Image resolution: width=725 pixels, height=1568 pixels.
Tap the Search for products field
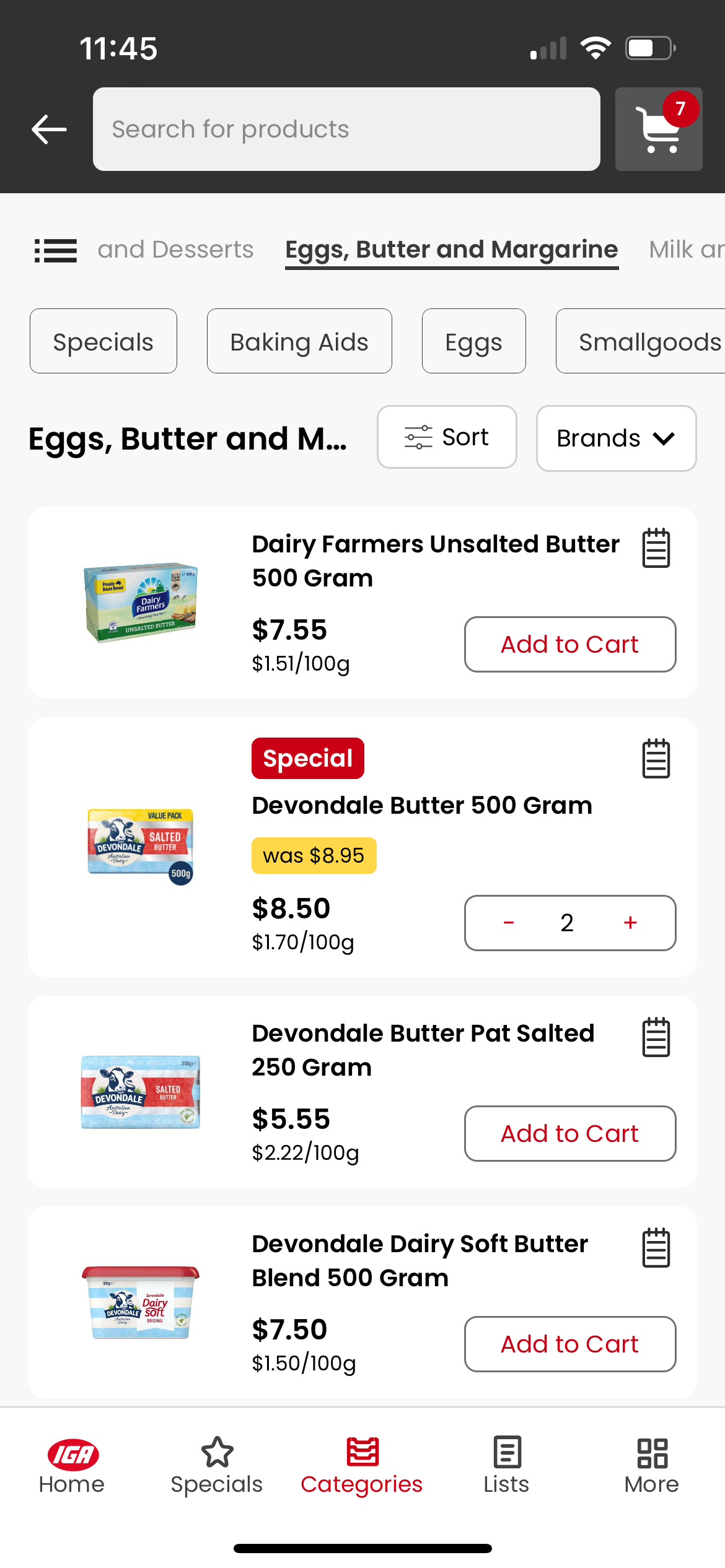click(x=346, y=129)
